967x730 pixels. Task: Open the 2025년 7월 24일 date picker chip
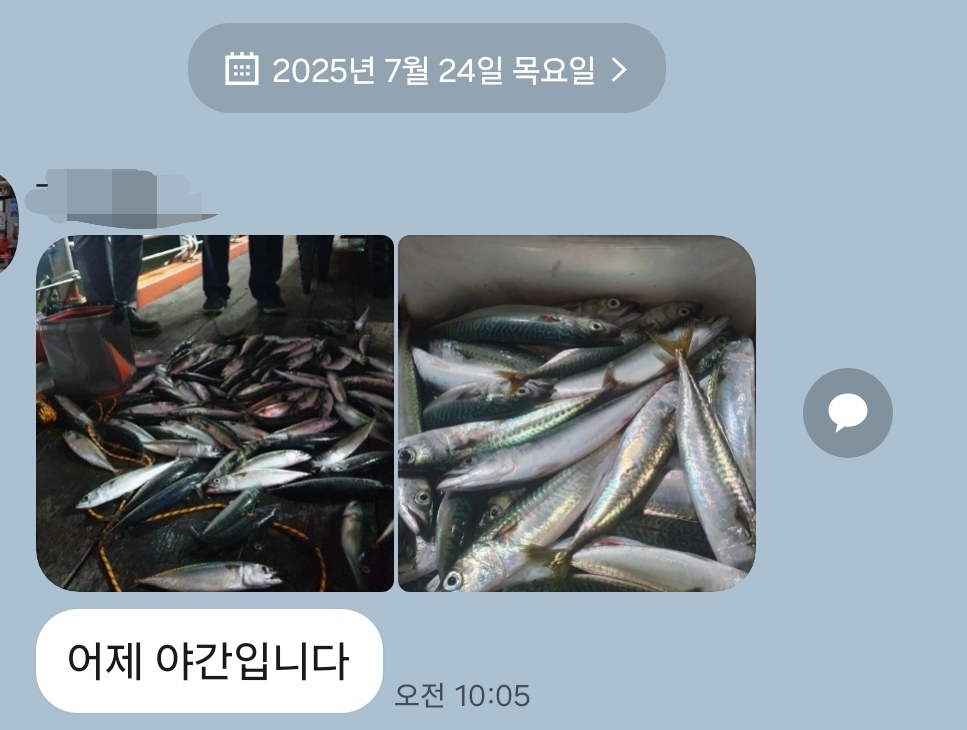click(x=427, y=69)
